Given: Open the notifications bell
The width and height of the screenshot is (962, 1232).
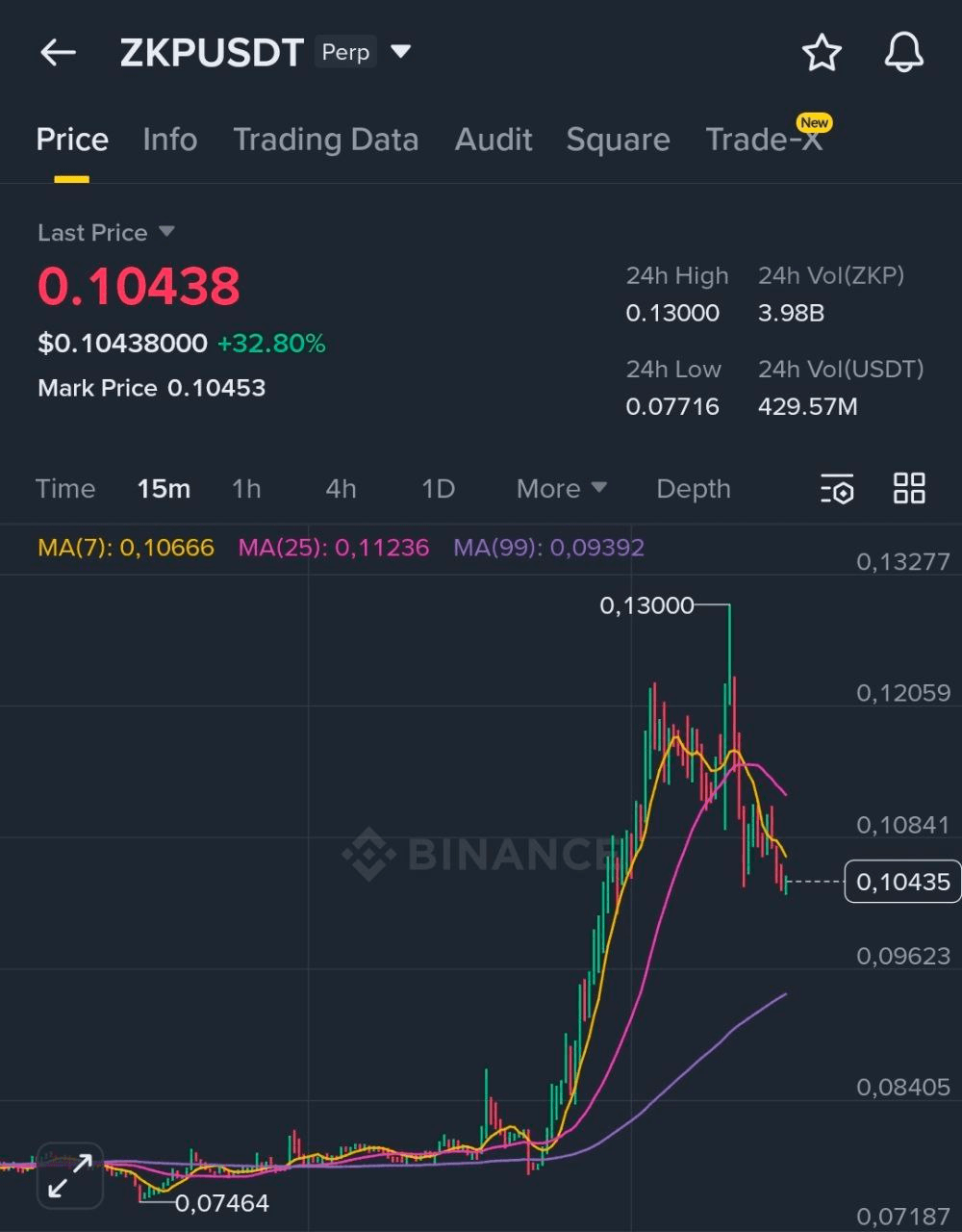Looking at the screenshot, I should tap(902, 53).
